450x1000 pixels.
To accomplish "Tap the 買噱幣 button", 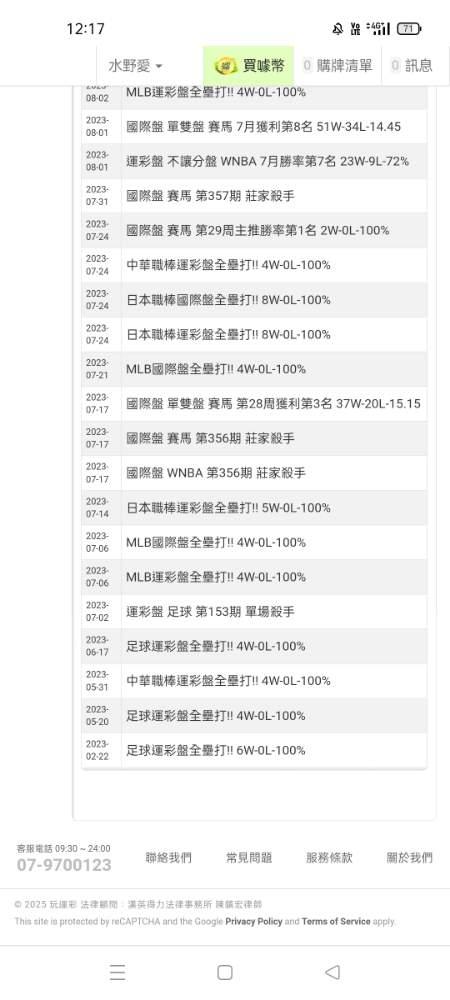I will coord(249,65).
